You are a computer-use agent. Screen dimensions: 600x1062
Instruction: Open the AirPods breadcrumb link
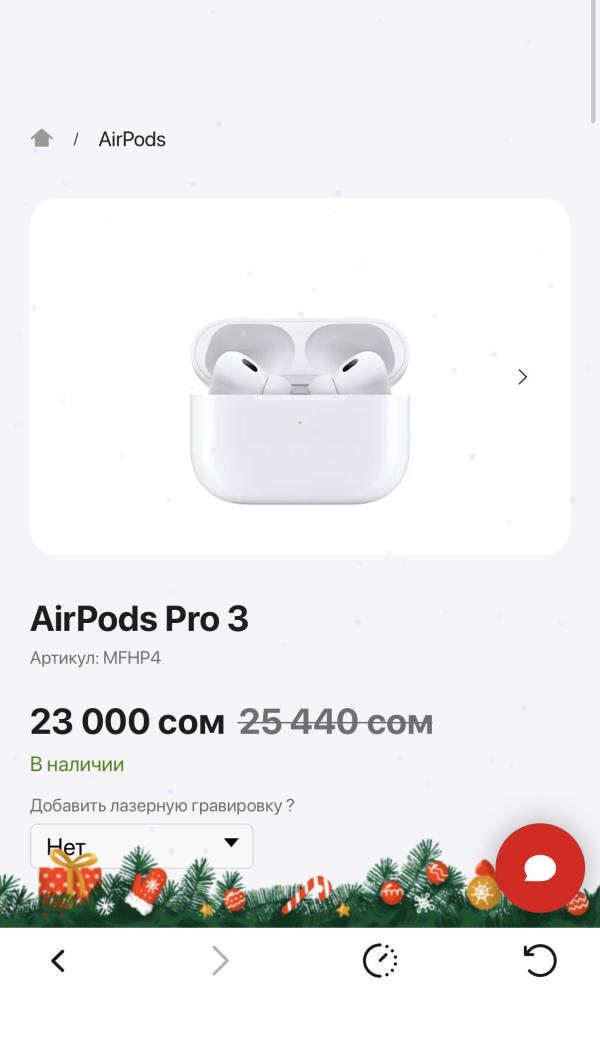tap(132, 140)
